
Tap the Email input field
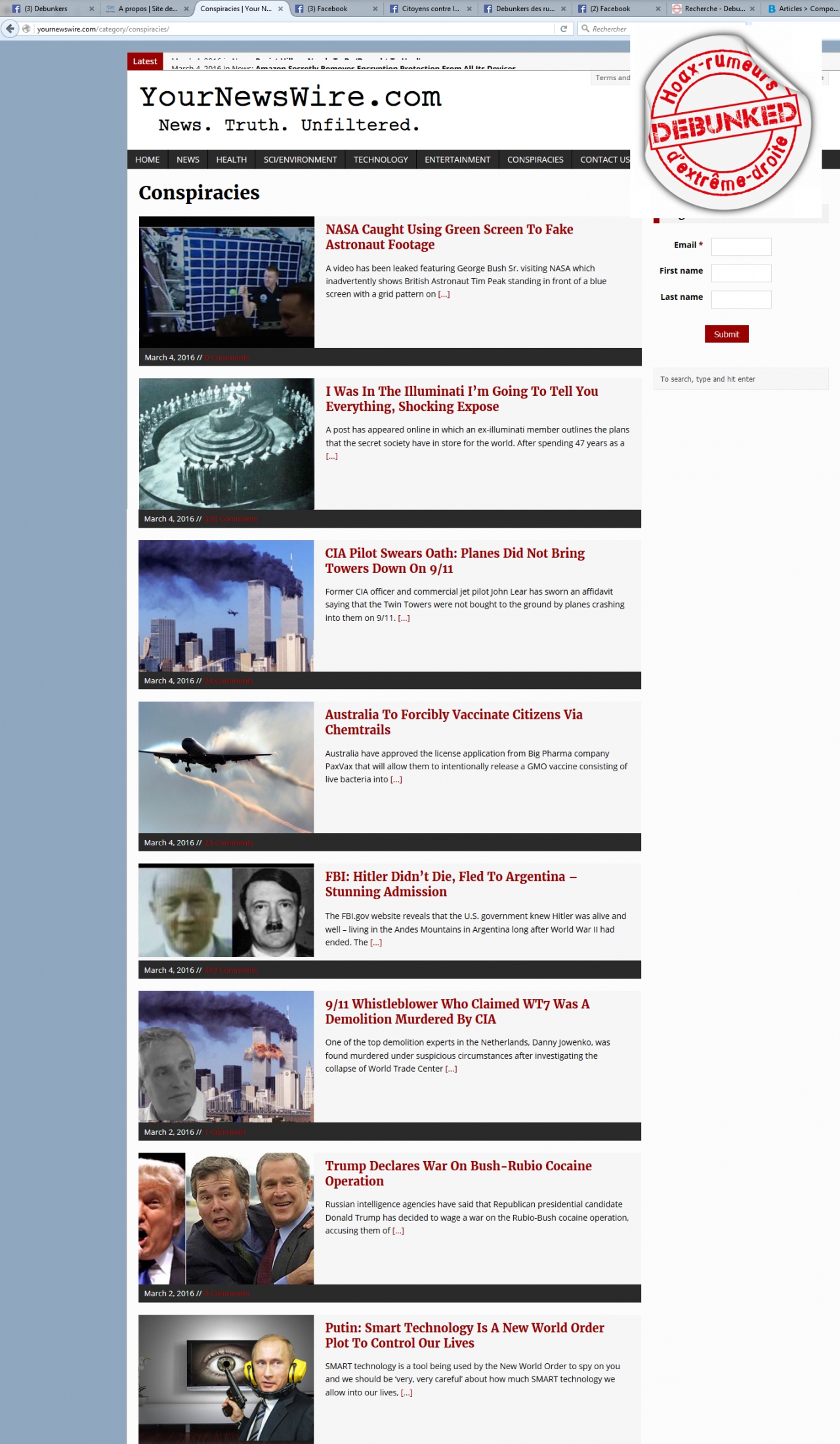[741, 247]
